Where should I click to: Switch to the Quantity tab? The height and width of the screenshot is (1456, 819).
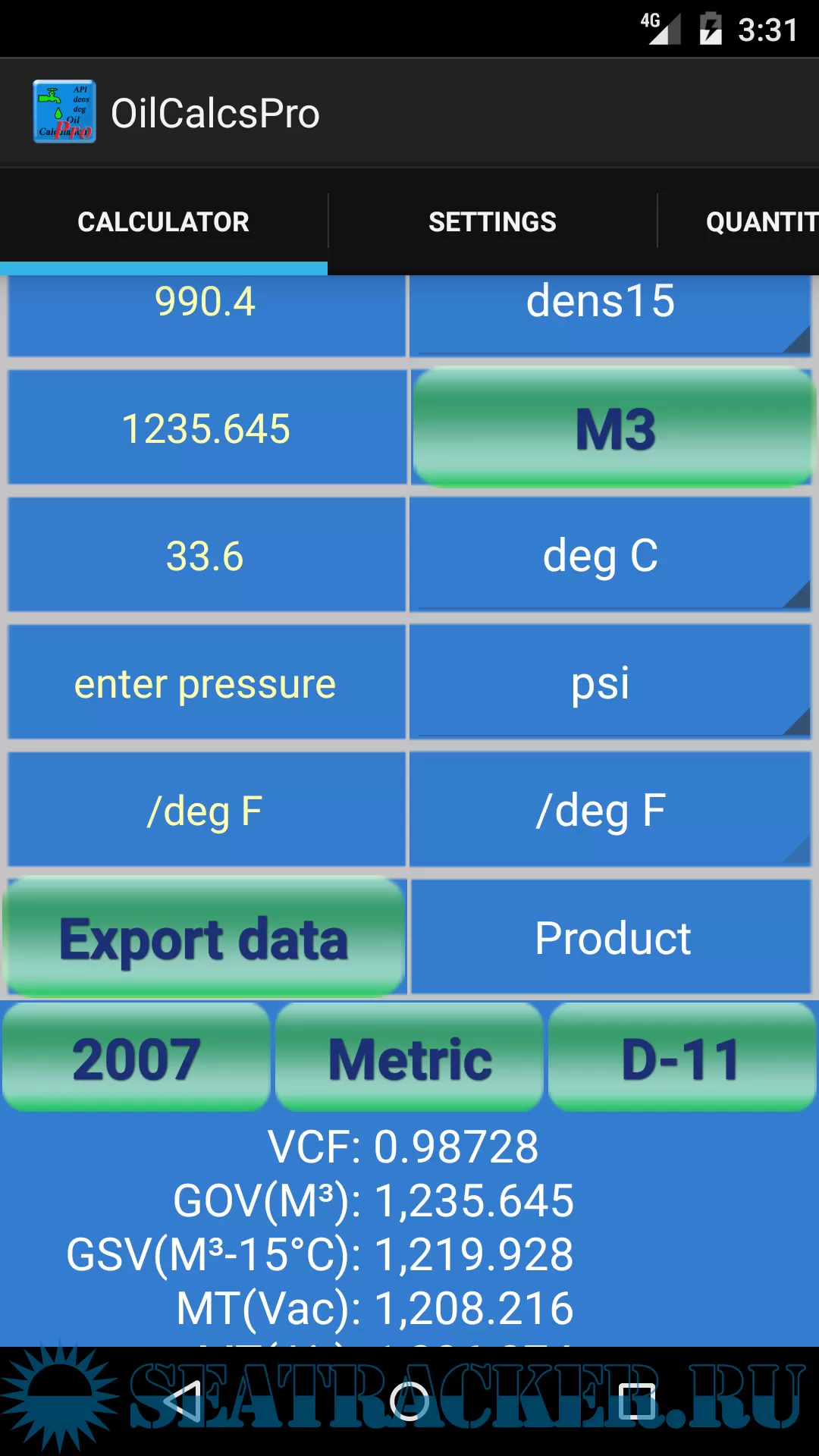pos(758,221)
